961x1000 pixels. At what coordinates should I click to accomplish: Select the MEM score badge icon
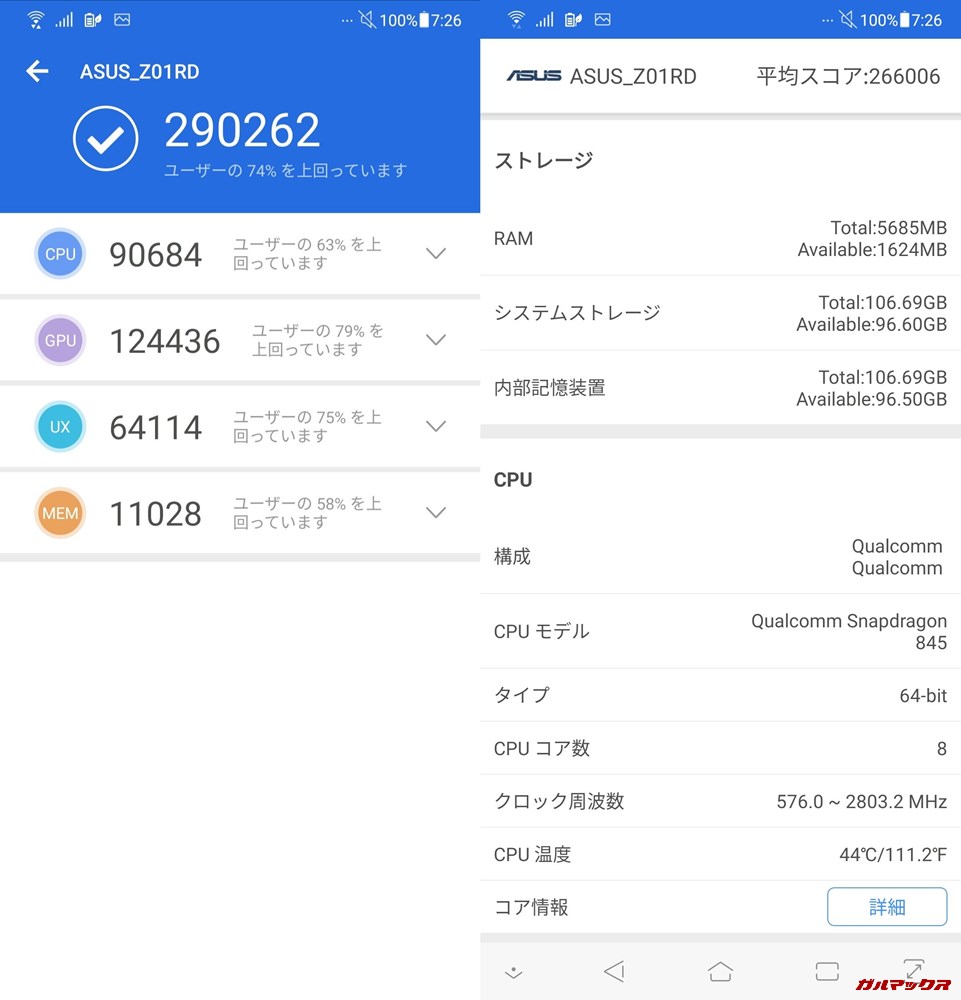point(60,513)
